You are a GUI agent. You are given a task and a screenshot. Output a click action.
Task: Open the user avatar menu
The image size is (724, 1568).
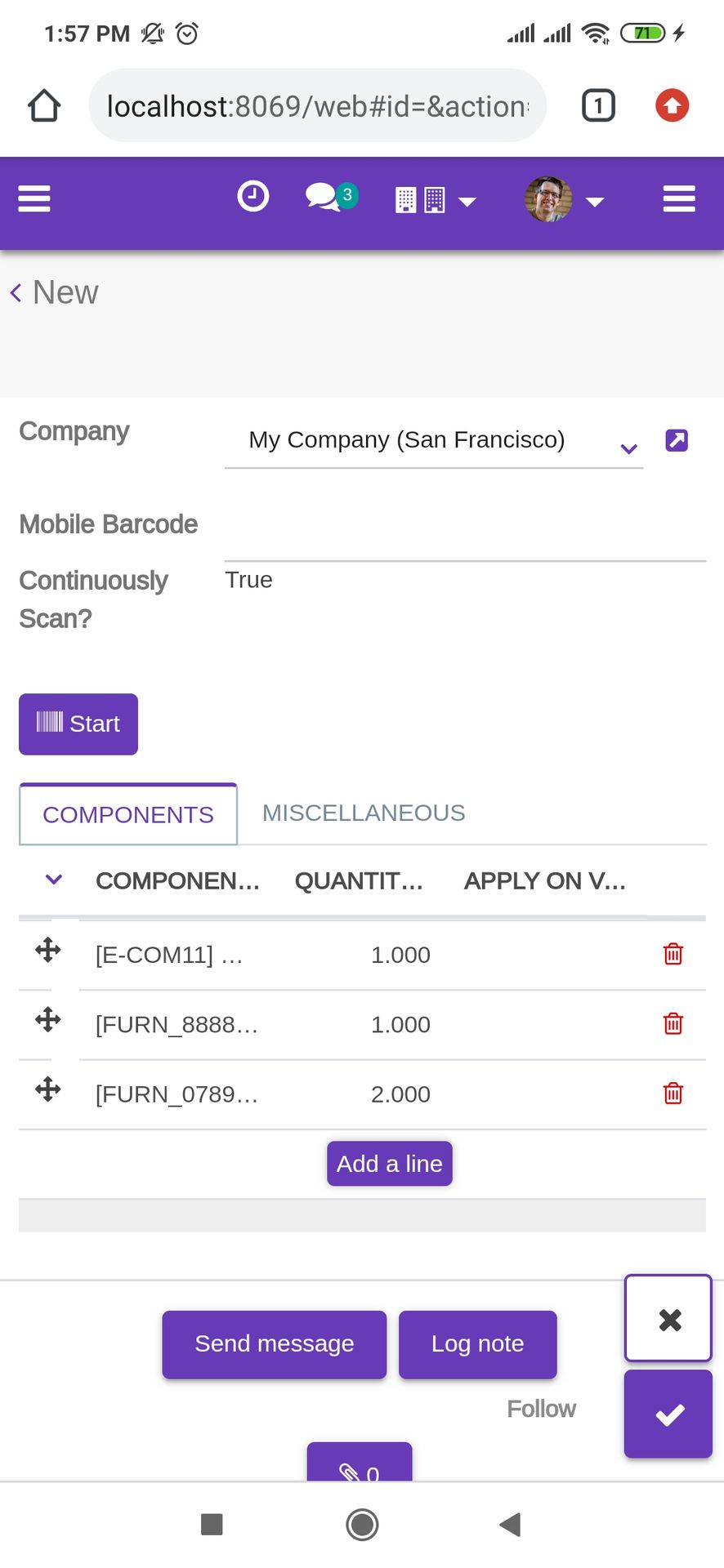pos(564,199)
